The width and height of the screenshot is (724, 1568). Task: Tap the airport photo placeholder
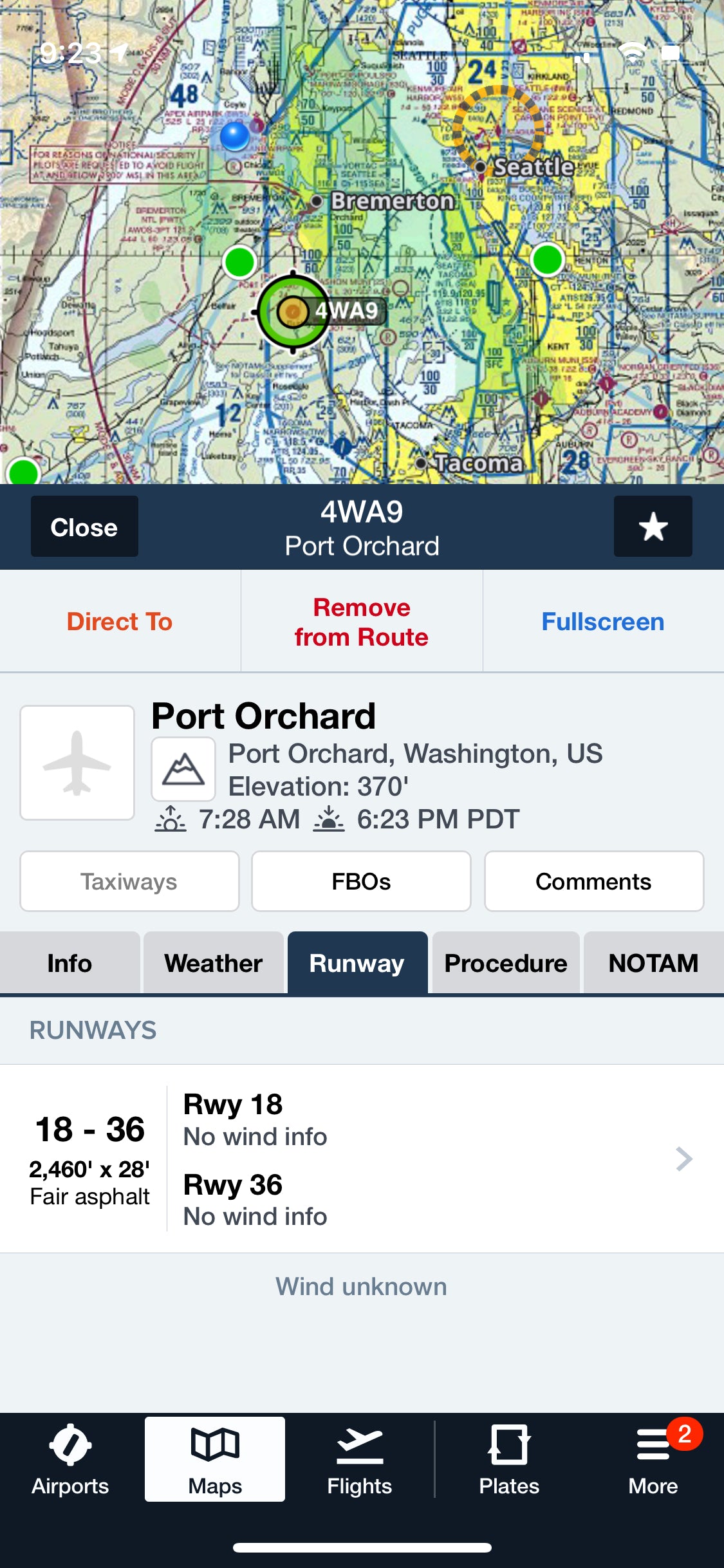pyautogui.click(x=77, y=763)
